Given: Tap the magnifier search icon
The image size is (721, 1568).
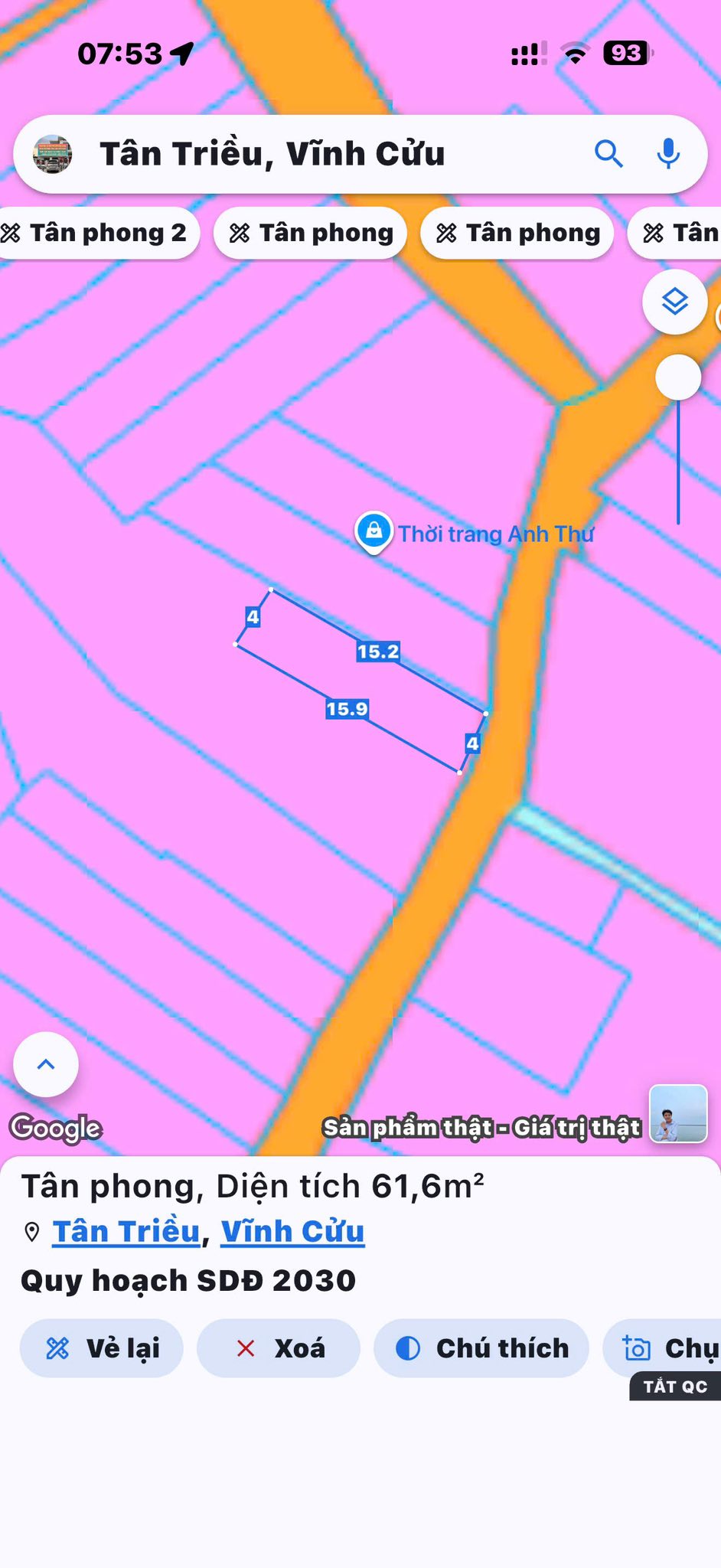Looking at the screenshot, I should [x=608, y=154].
